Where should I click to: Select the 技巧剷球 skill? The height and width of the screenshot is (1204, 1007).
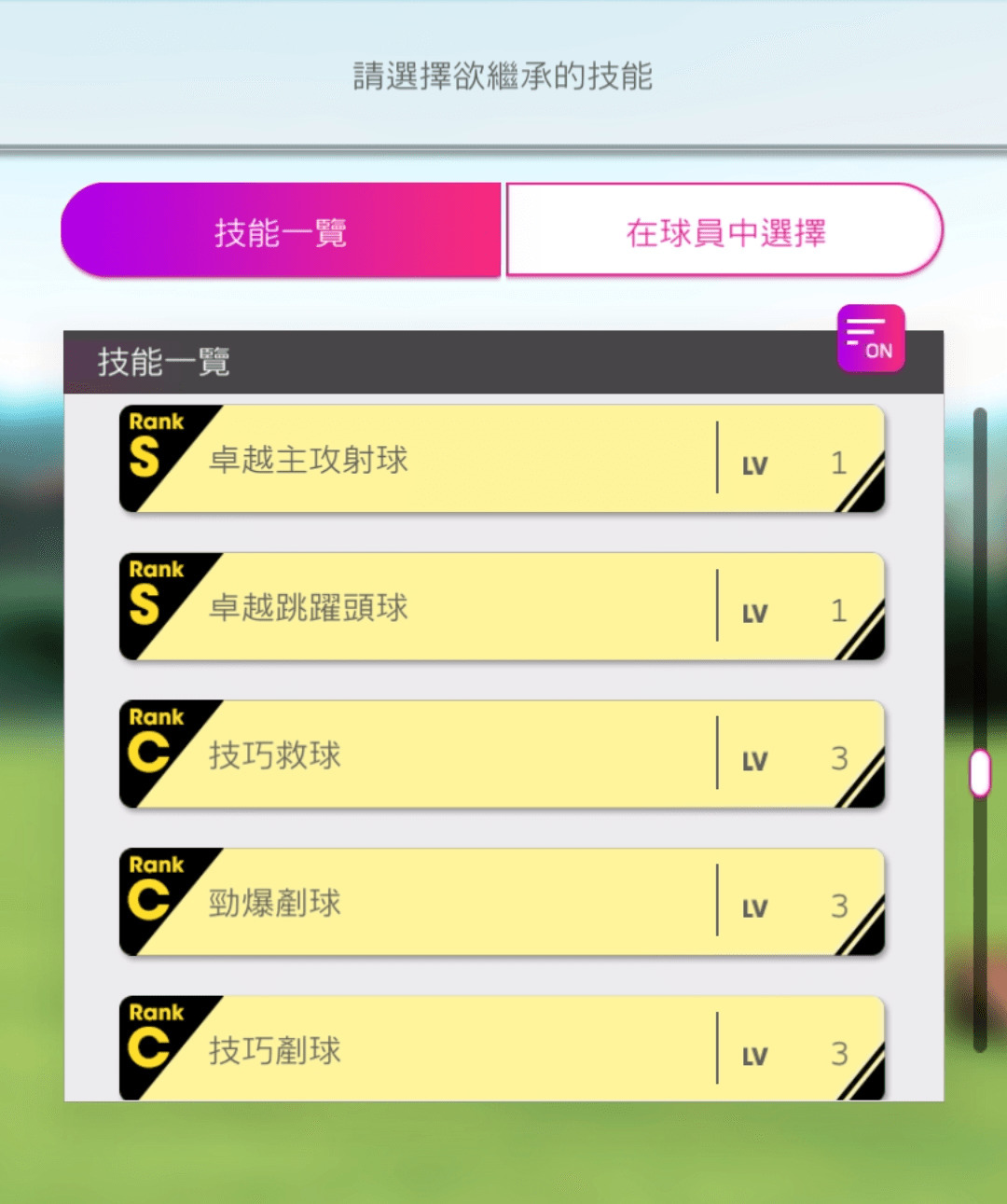[502, 1048]
